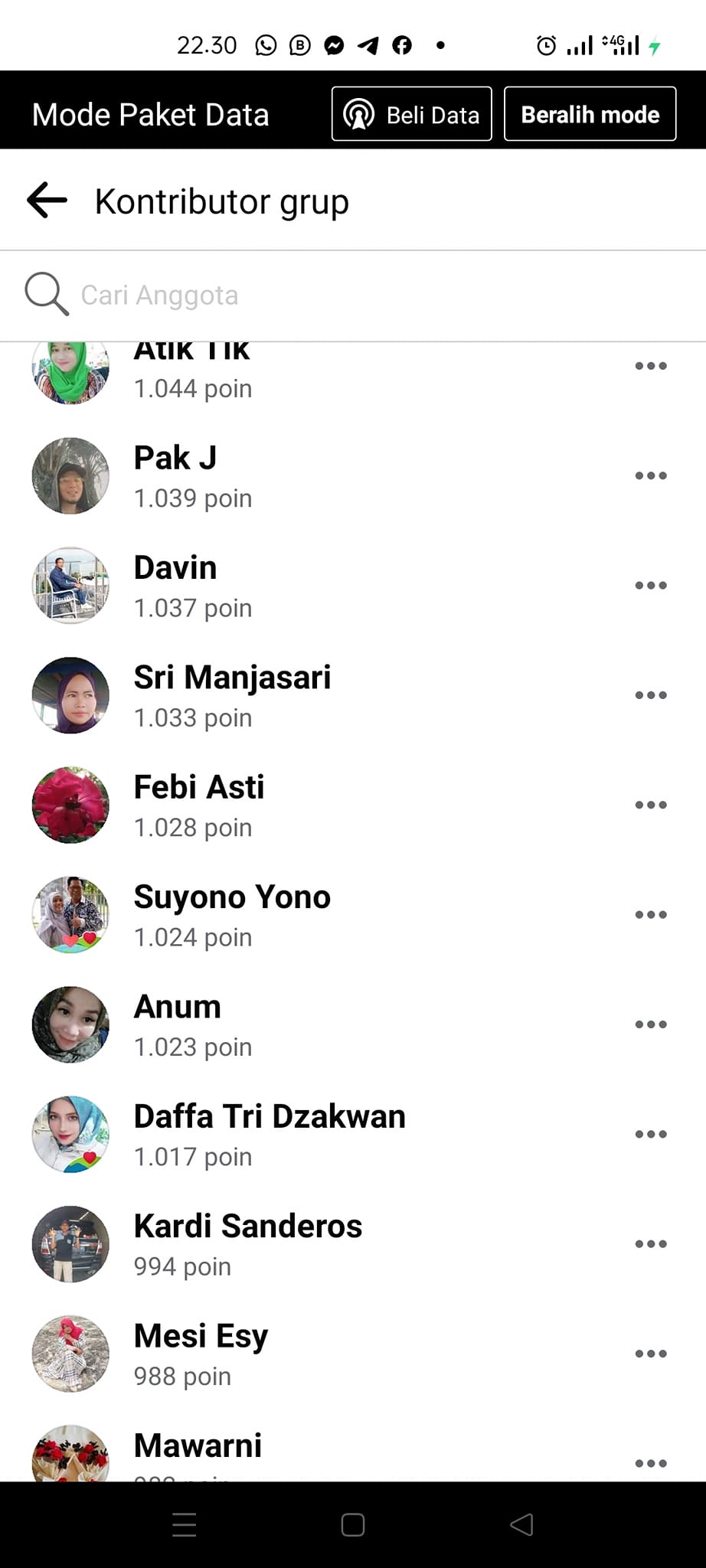Screen dimensions: 706x1568
Task: Go to the system home screen
Action: pos(352,1524)
